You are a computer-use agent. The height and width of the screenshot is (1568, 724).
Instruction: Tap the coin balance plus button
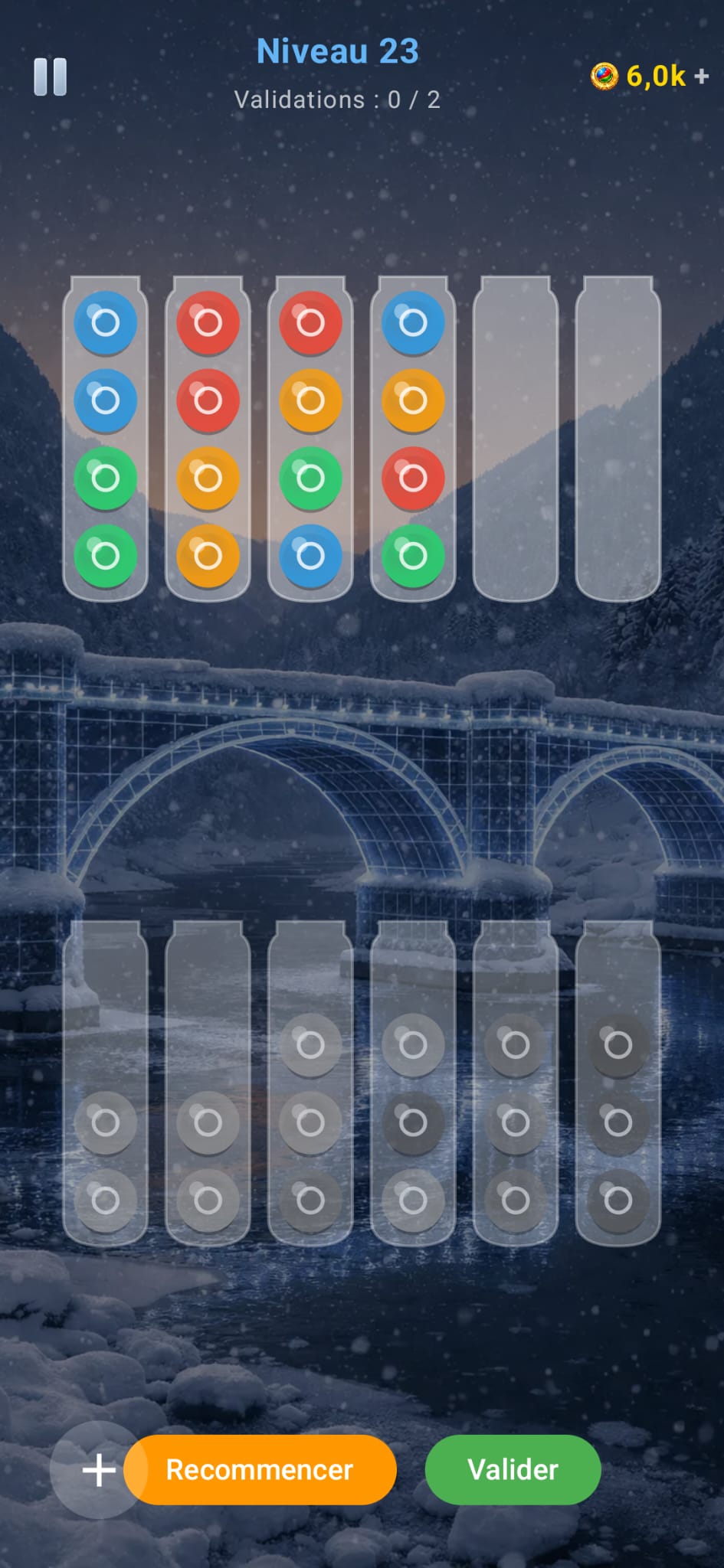701,77
